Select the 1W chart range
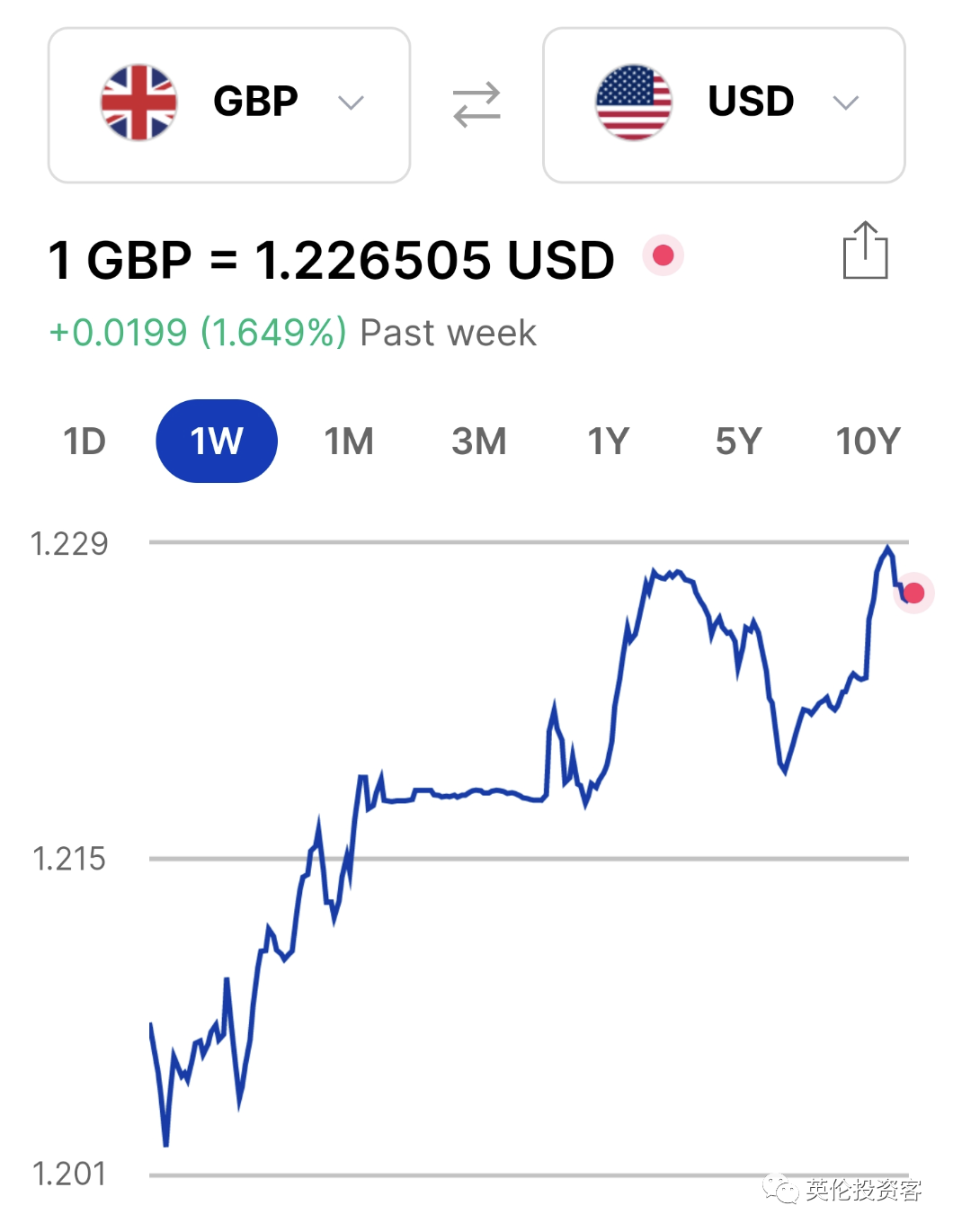 click(x=217, y=442)
